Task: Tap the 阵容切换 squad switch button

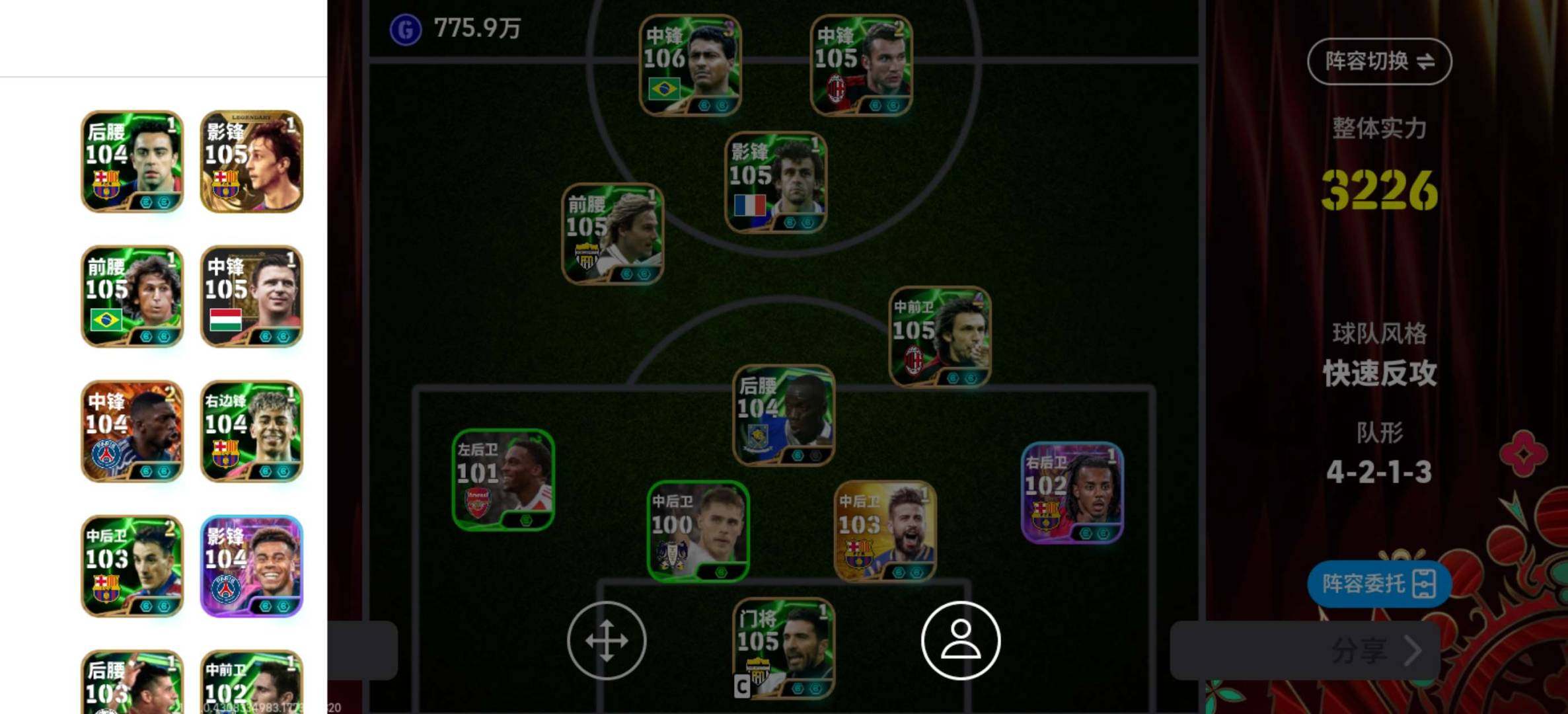Action: pyautogui.click(x=1379, y=61)
